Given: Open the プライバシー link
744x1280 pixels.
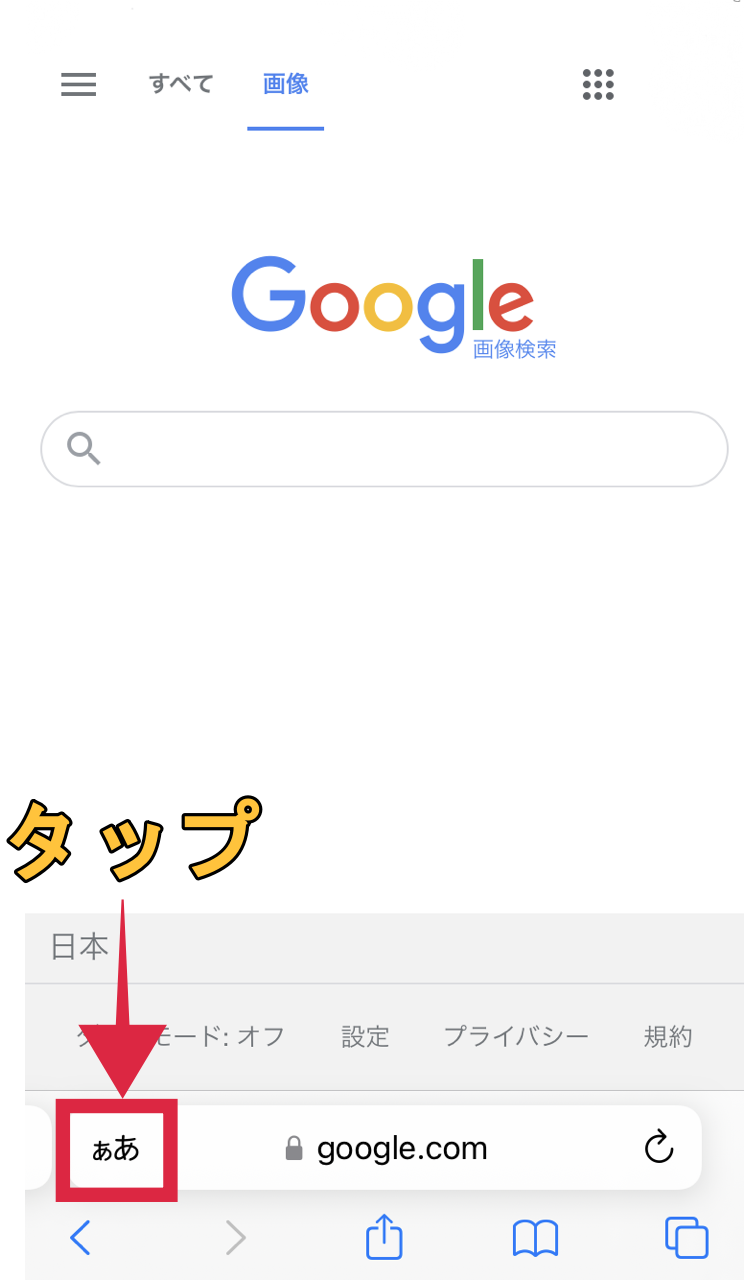Looking at the screenshot, I should (516, 1037).
